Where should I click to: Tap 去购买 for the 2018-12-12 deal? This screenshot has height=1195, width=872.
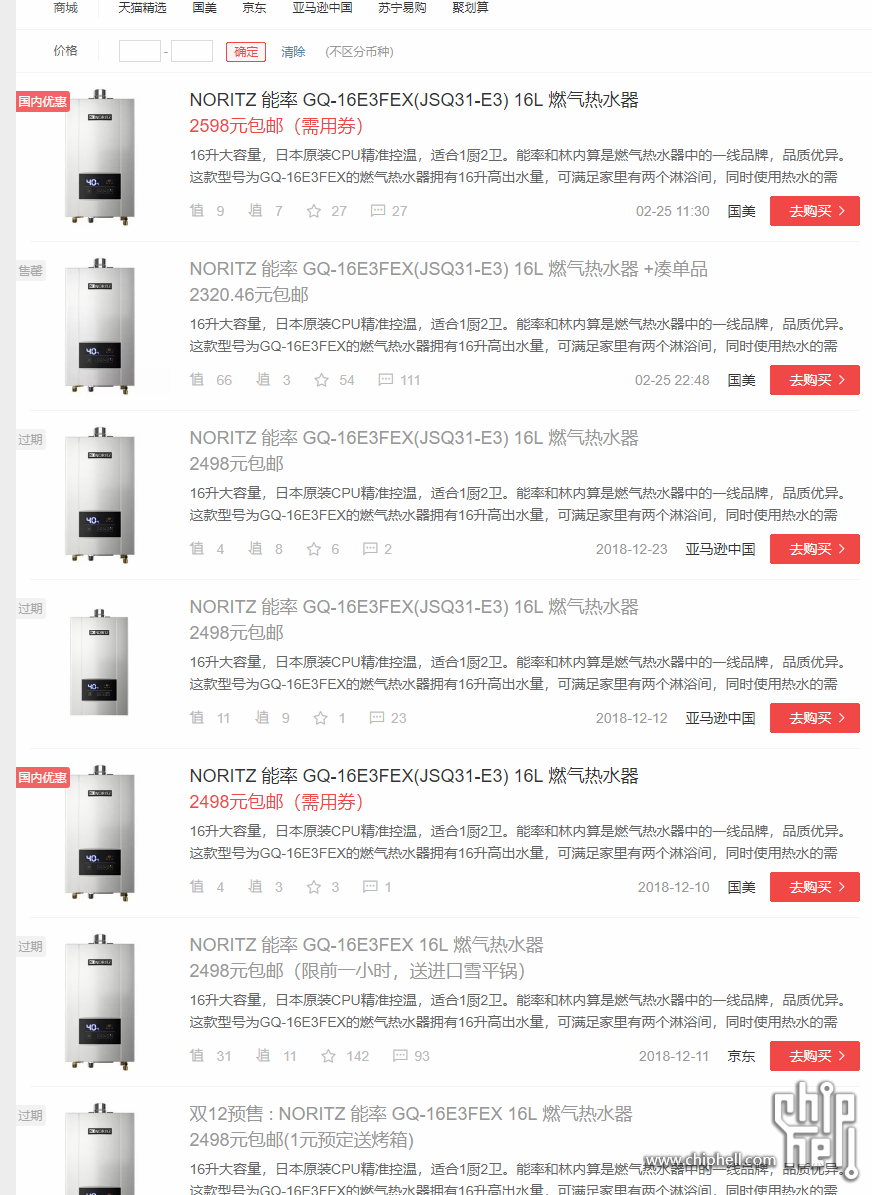point(814,718)
